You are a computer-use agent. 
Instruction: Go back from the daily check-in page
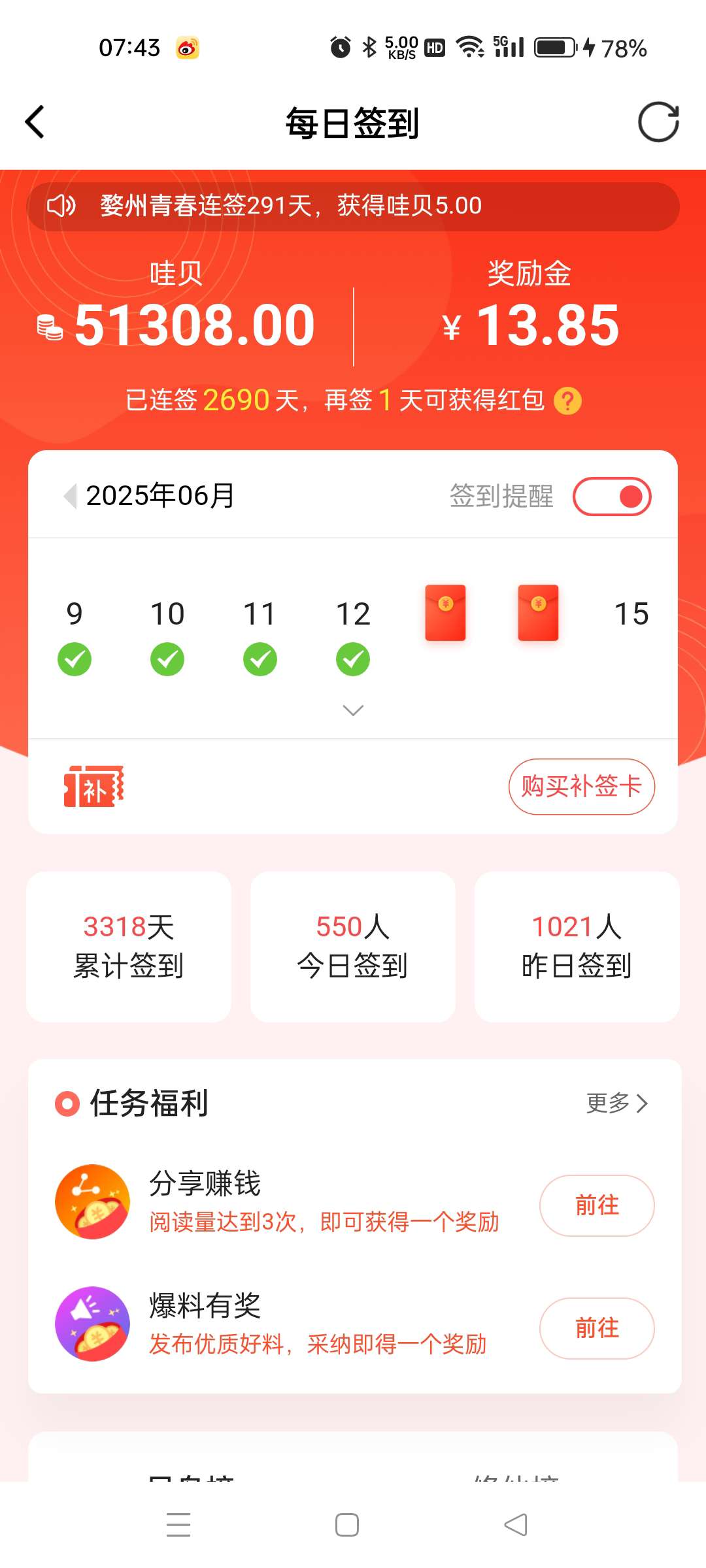pyautogui.click(x=35, y=122)
